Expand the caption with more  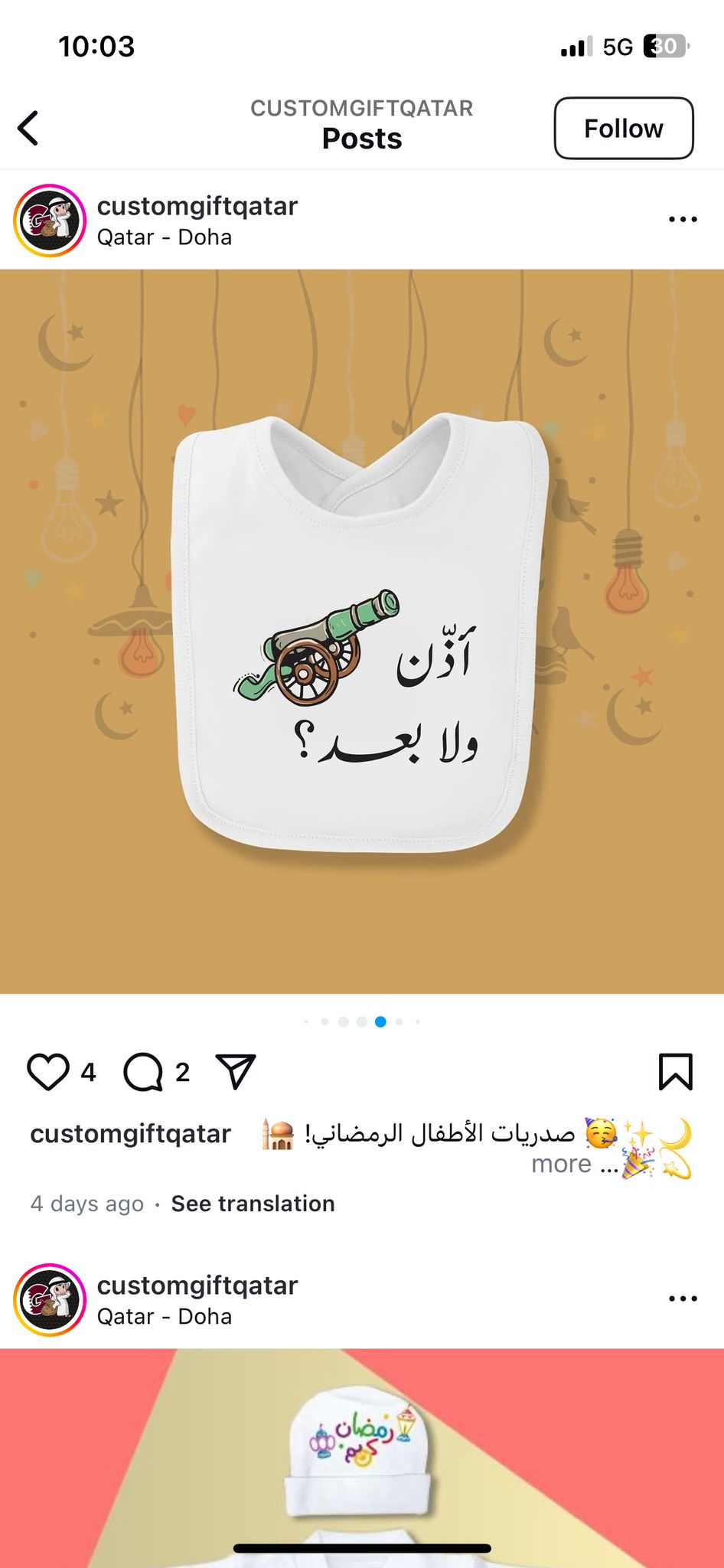pyautogui.click(x=561, y=1164)
